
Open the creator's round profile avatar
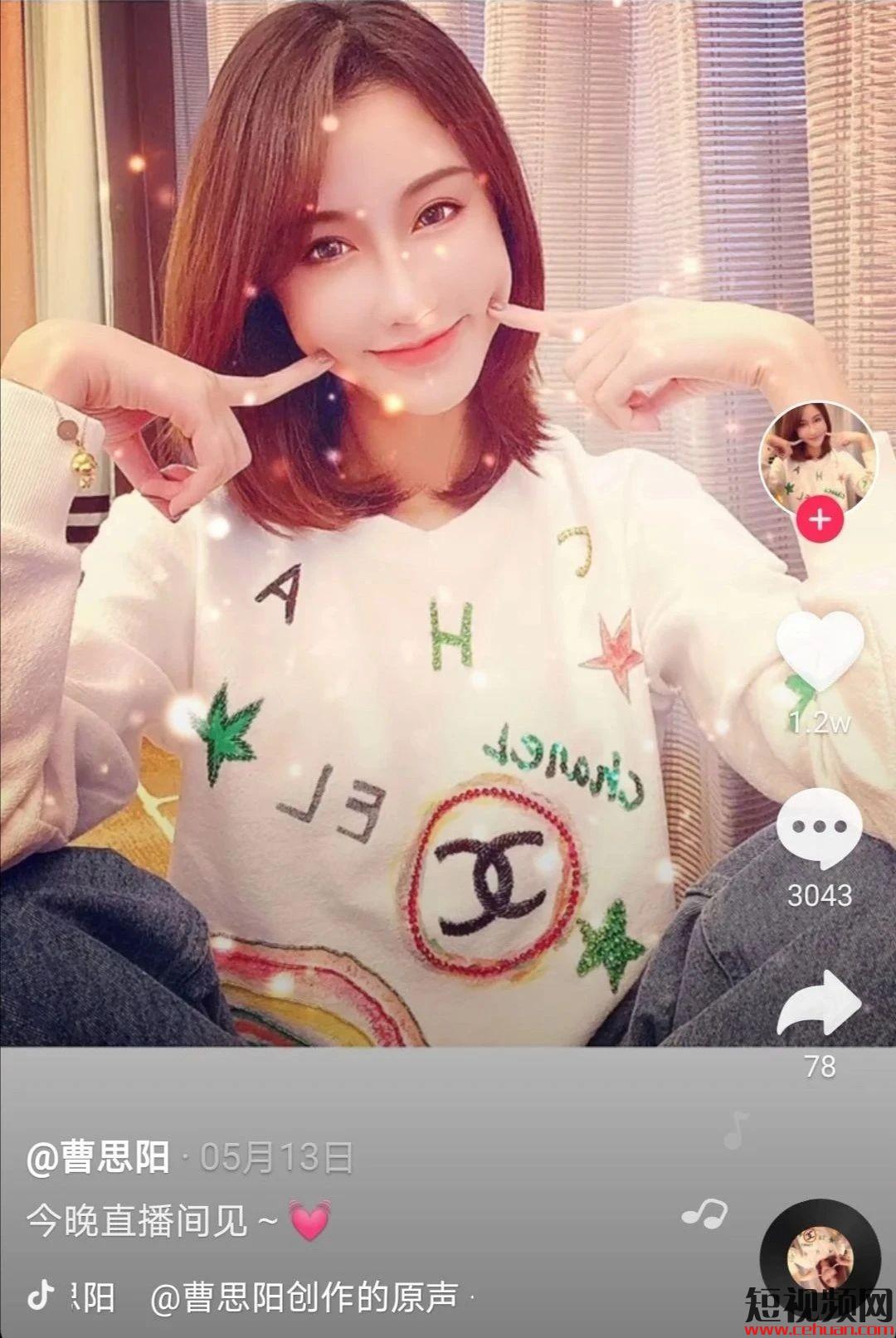click(x=817, y=456)
